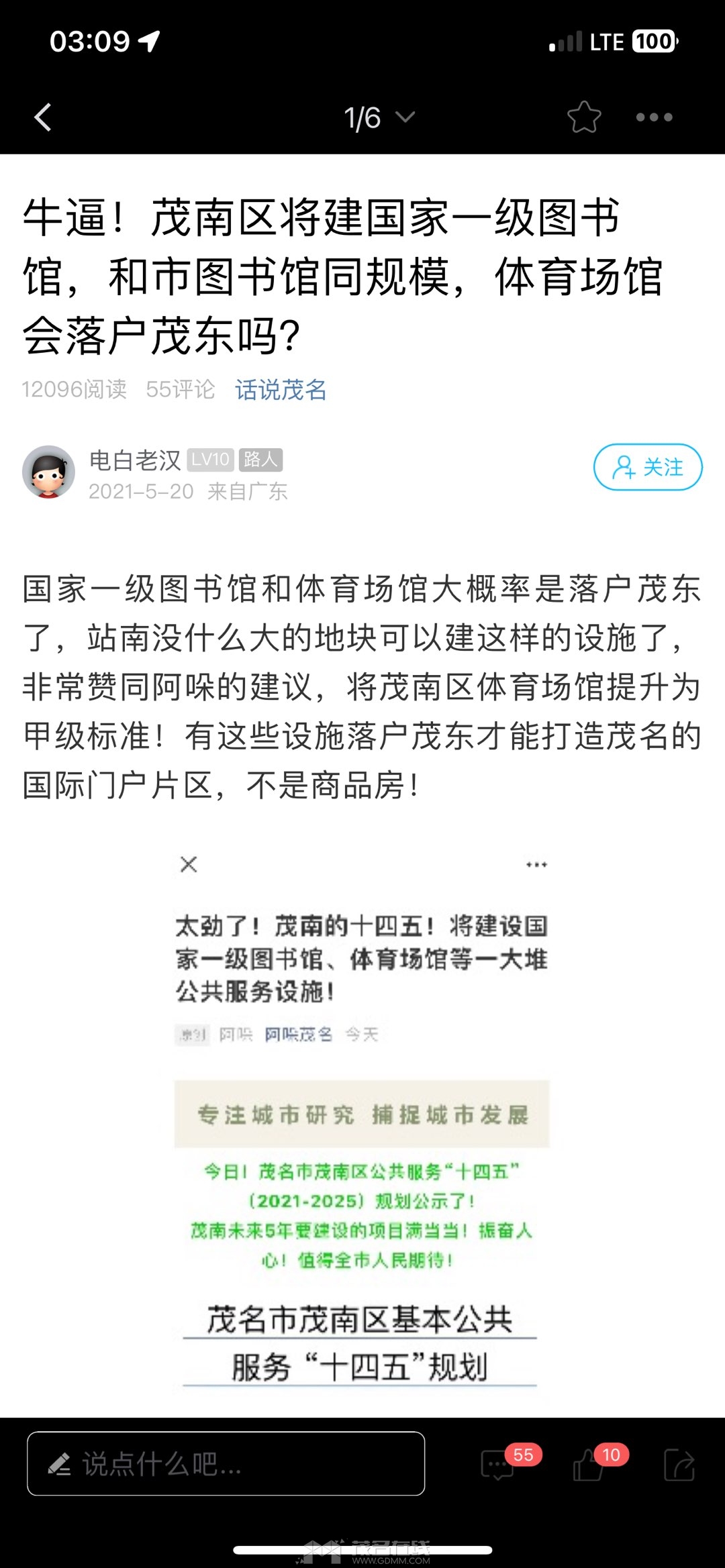
Task: Open 电白老汉's avatar profile
Action: click(x=48, y=472)
